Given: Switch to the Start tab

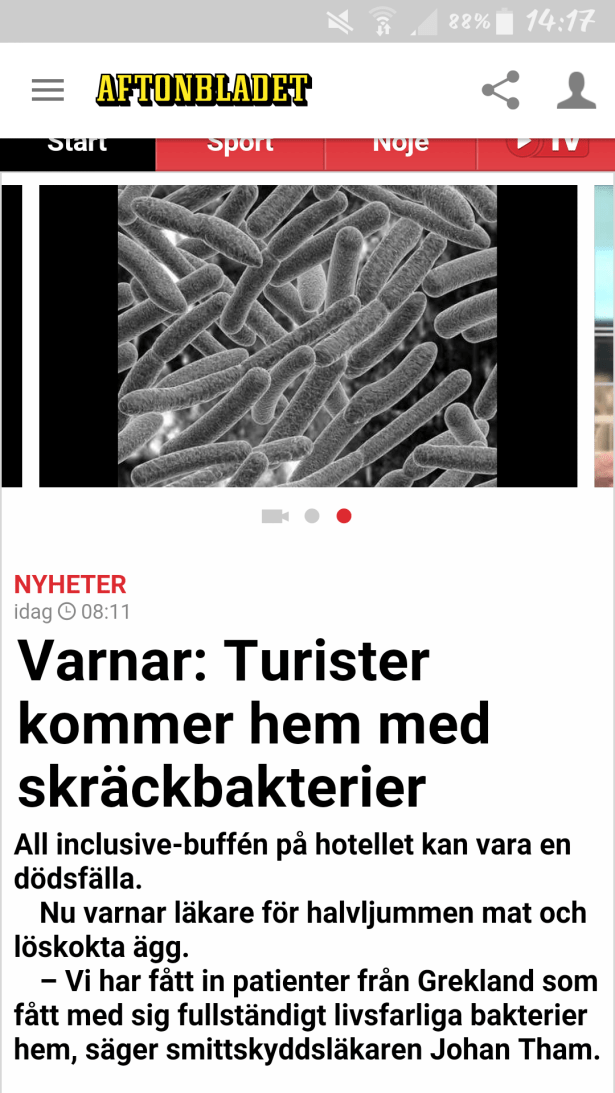Looking at the screenshot, I should (x=77, y=147).
